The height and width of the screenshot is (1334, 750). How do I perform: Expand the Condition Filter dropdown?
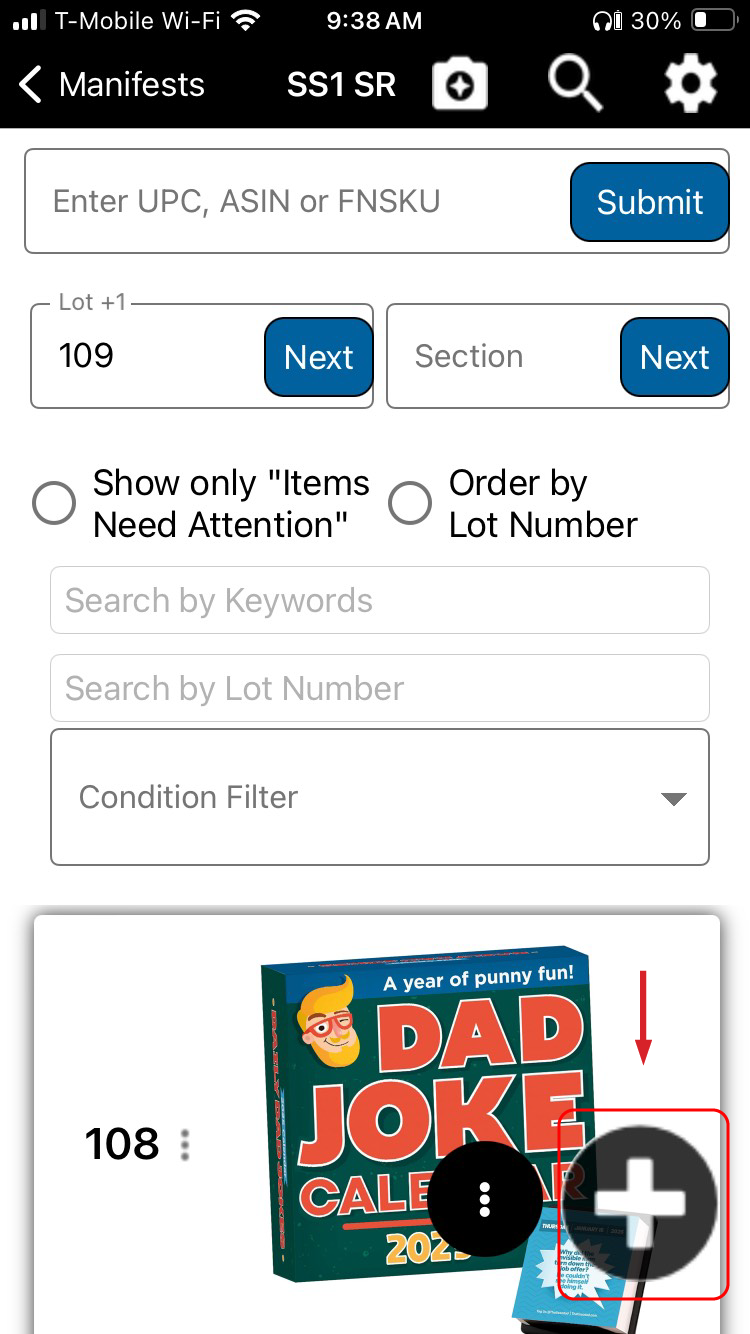[x=380, y=797]
